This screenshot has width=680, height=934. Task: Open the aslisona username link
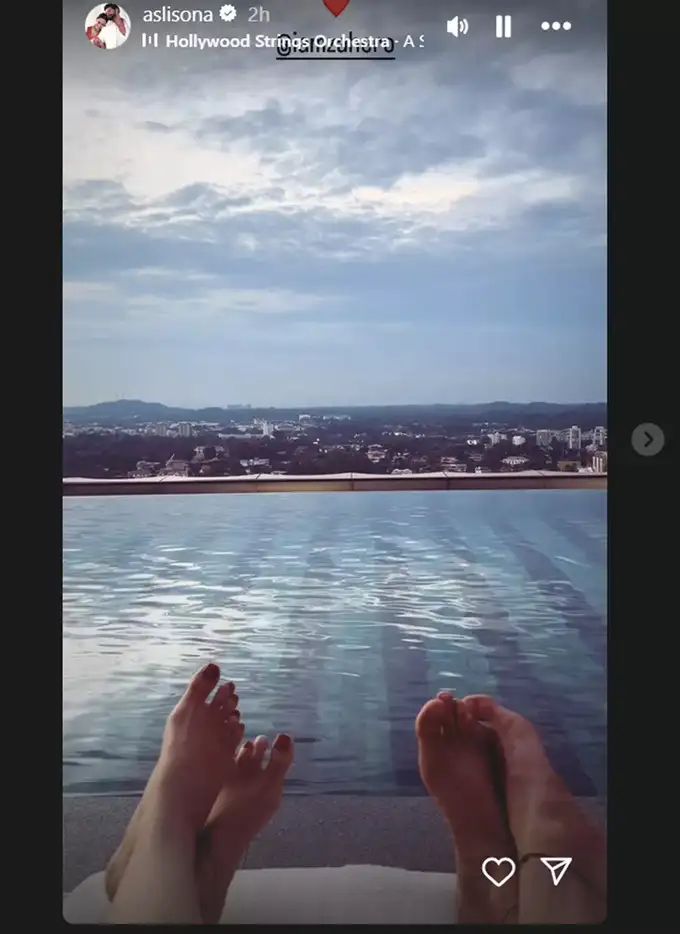tap(176, 14)
